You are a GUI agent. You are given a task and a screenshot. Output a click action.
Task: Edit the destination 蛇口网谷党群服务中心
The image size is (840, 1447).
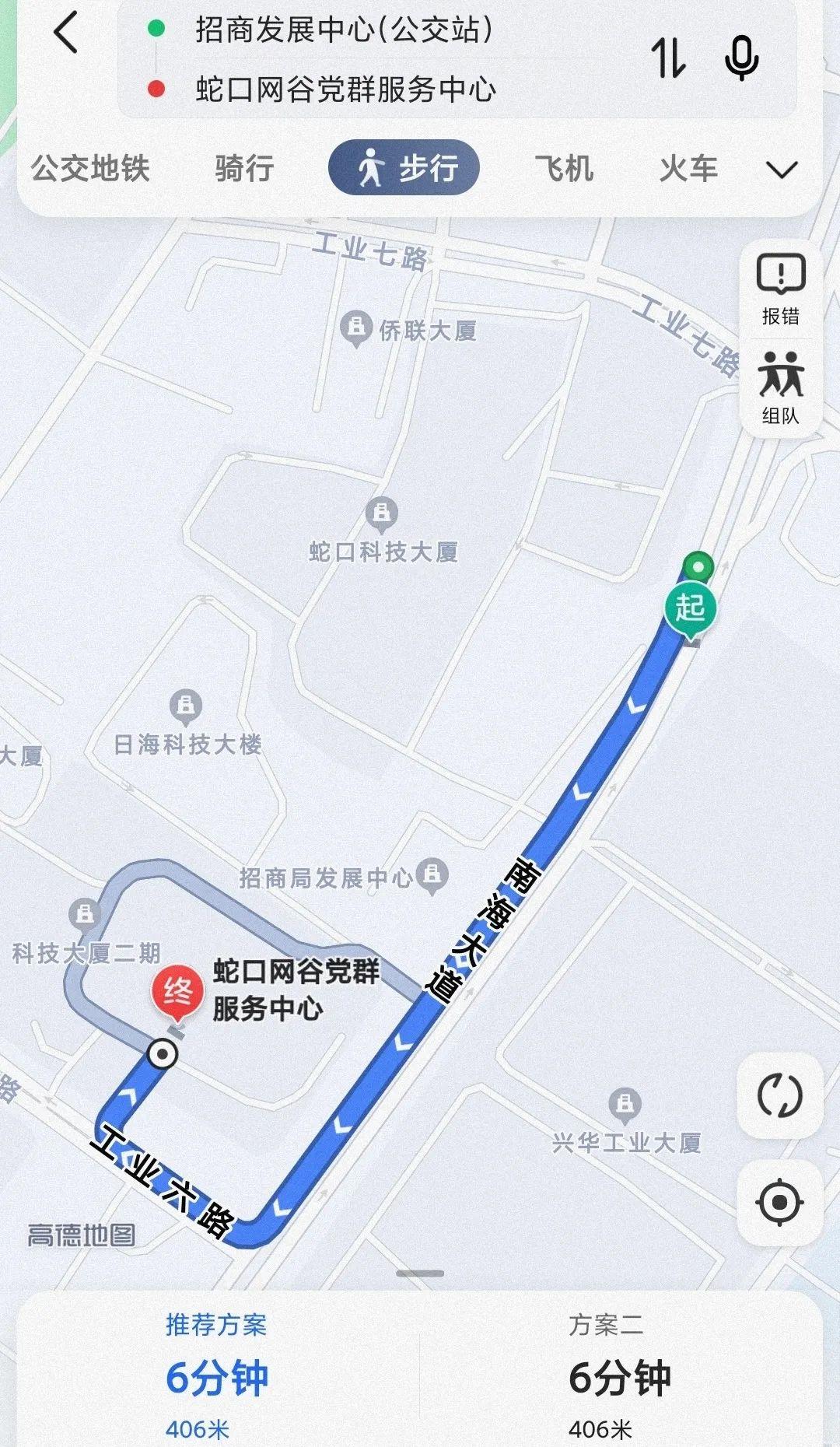345,89
